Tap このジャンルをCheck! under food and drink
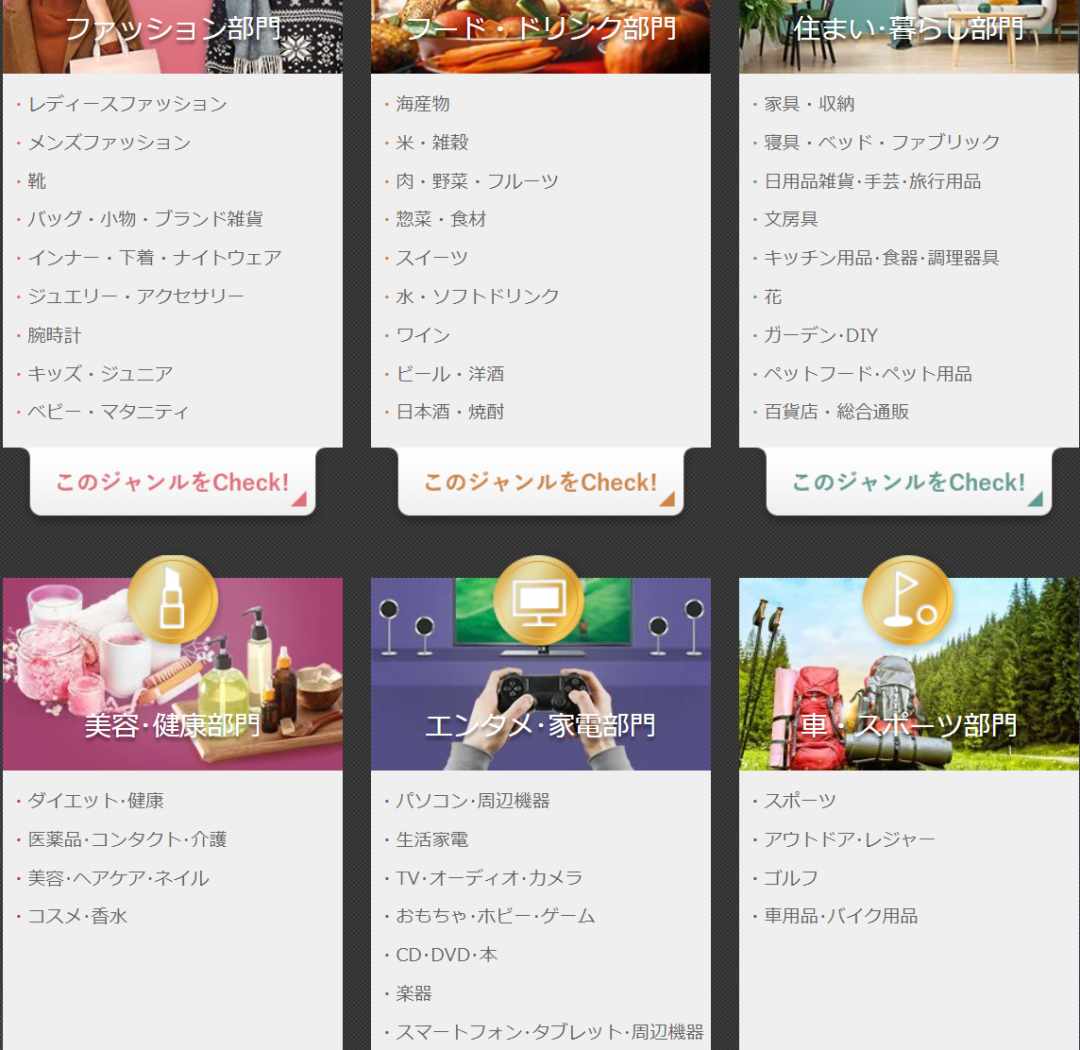1080x1050 pixels. pyautogui.click(x=540, y=483)
